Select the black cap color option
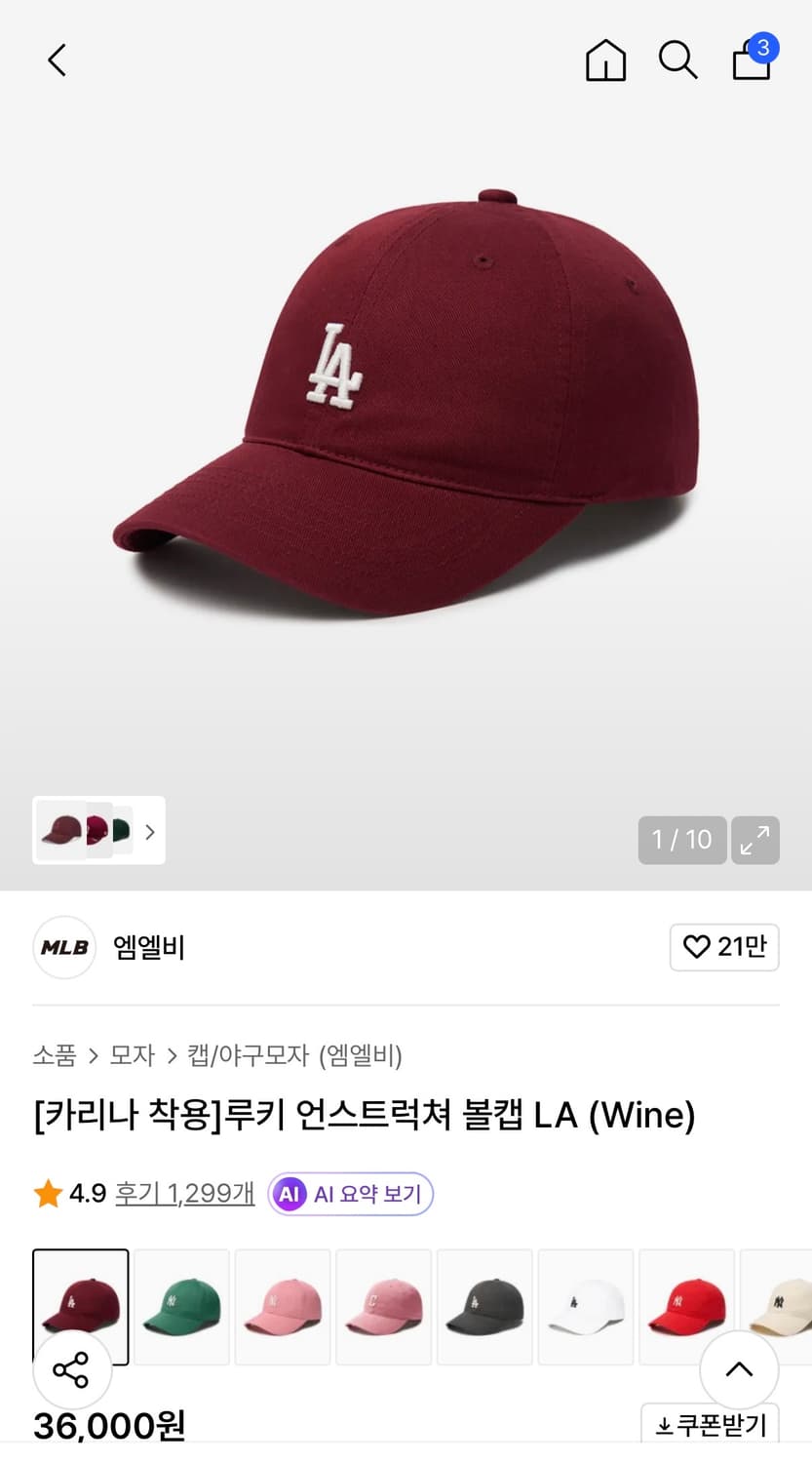This screenshot has height=1463, width=812. (484, 1306)
